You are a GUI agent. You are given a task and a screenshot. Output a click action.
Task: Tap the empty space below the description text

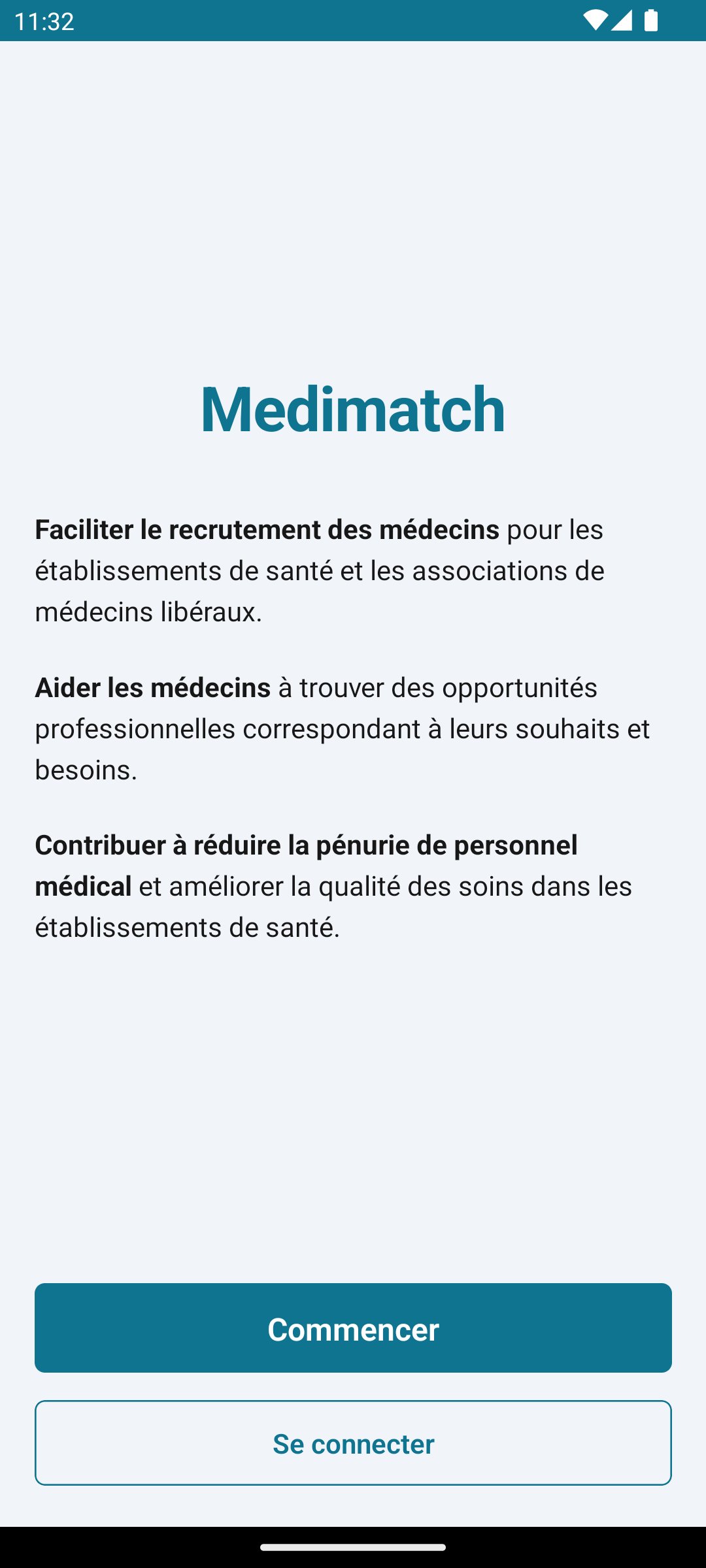pos(353,1111)
